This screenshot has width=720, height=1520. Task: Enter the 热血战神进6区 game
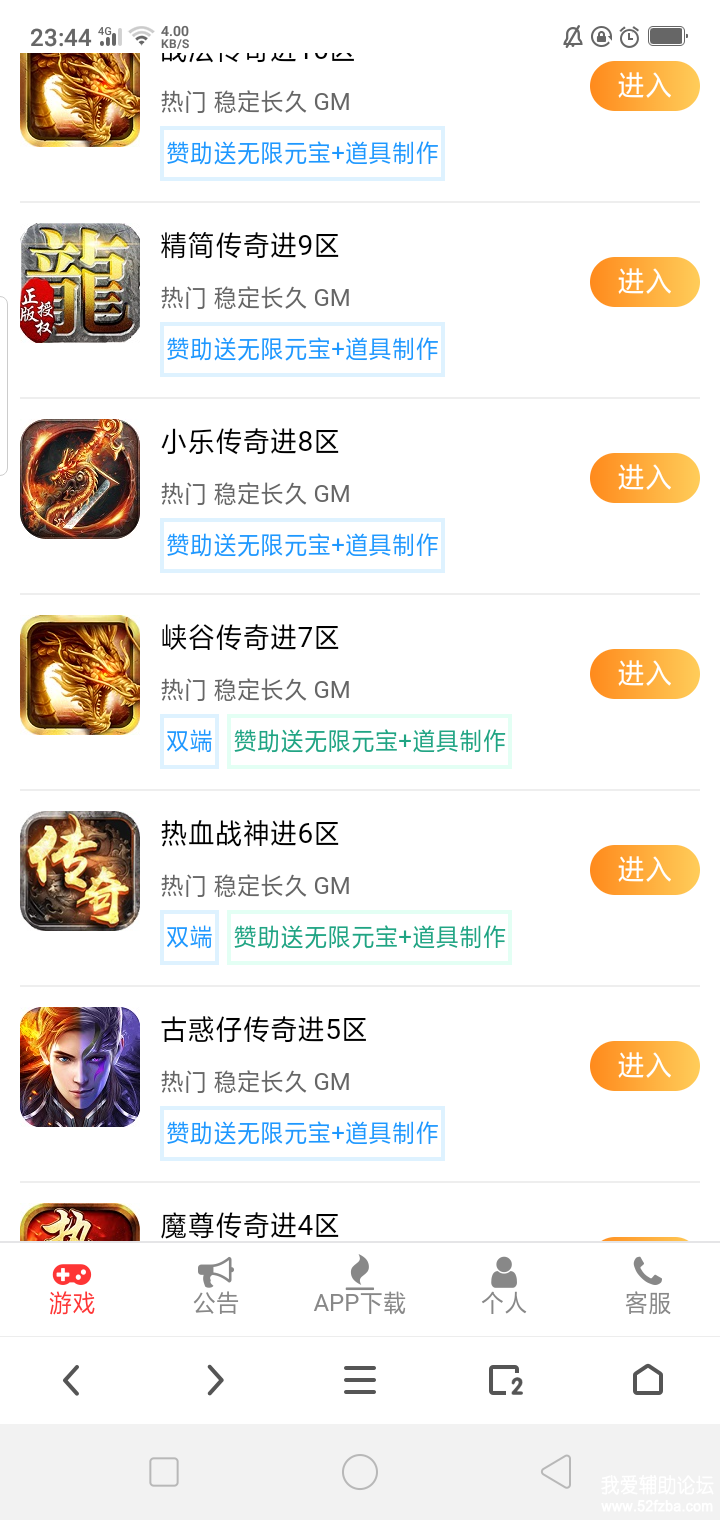tap(644, 870)
